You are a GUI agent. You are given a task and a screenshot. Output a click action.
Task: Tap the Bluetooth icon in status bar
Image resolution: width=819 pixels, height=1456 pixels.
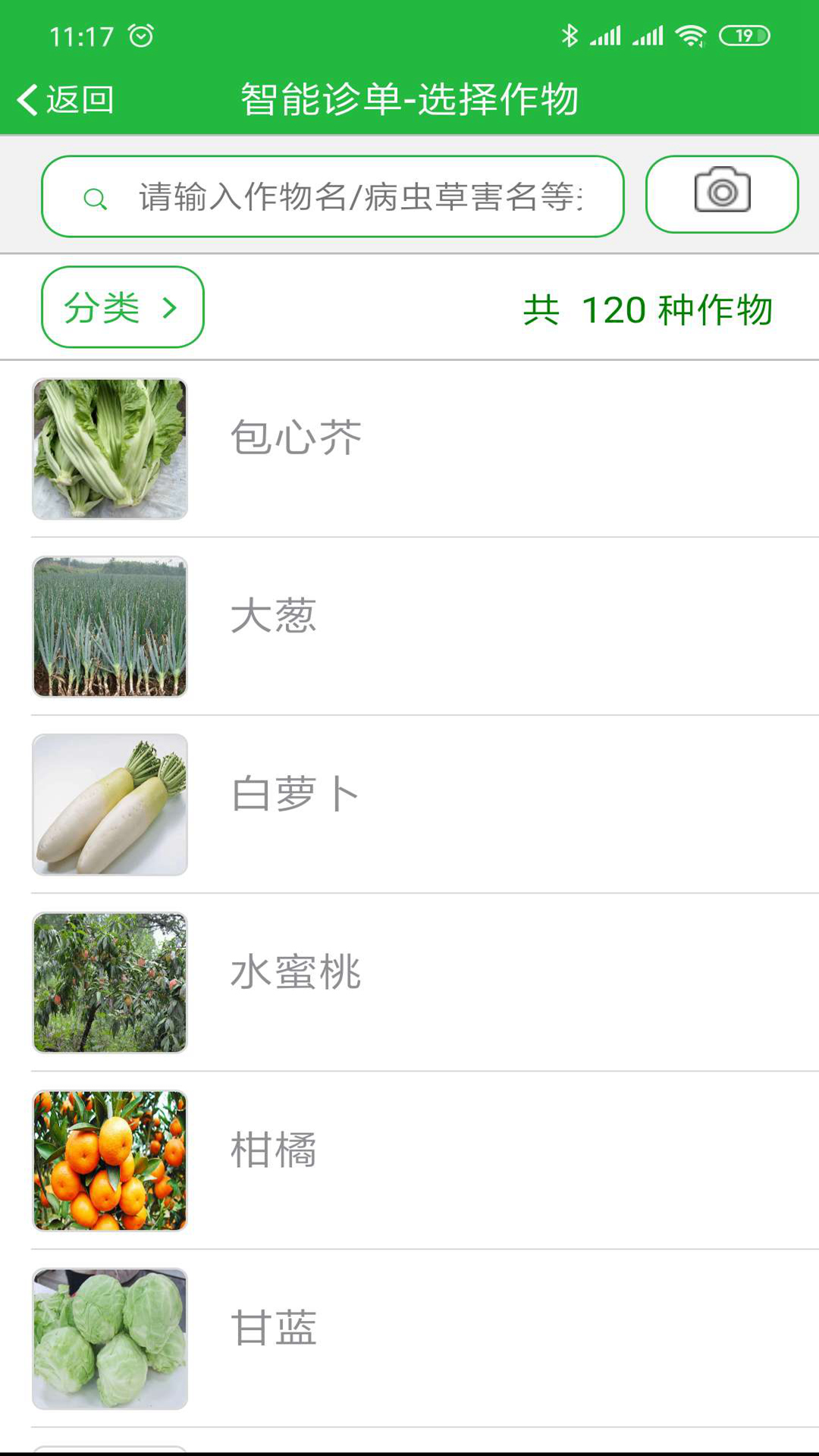click(570, 33)
